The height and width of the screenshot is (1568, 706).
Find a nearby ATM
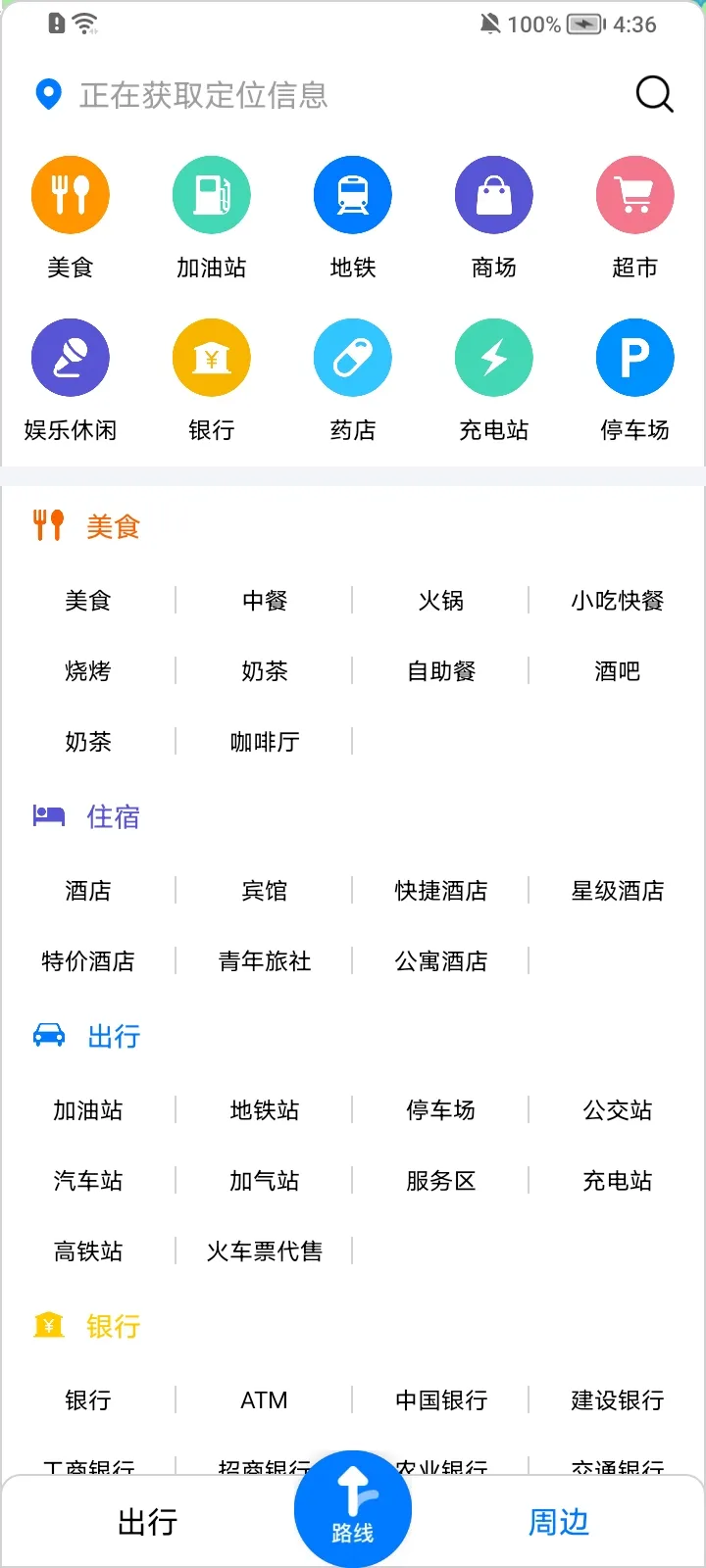pyautogui.click(x=265, y=1400)
